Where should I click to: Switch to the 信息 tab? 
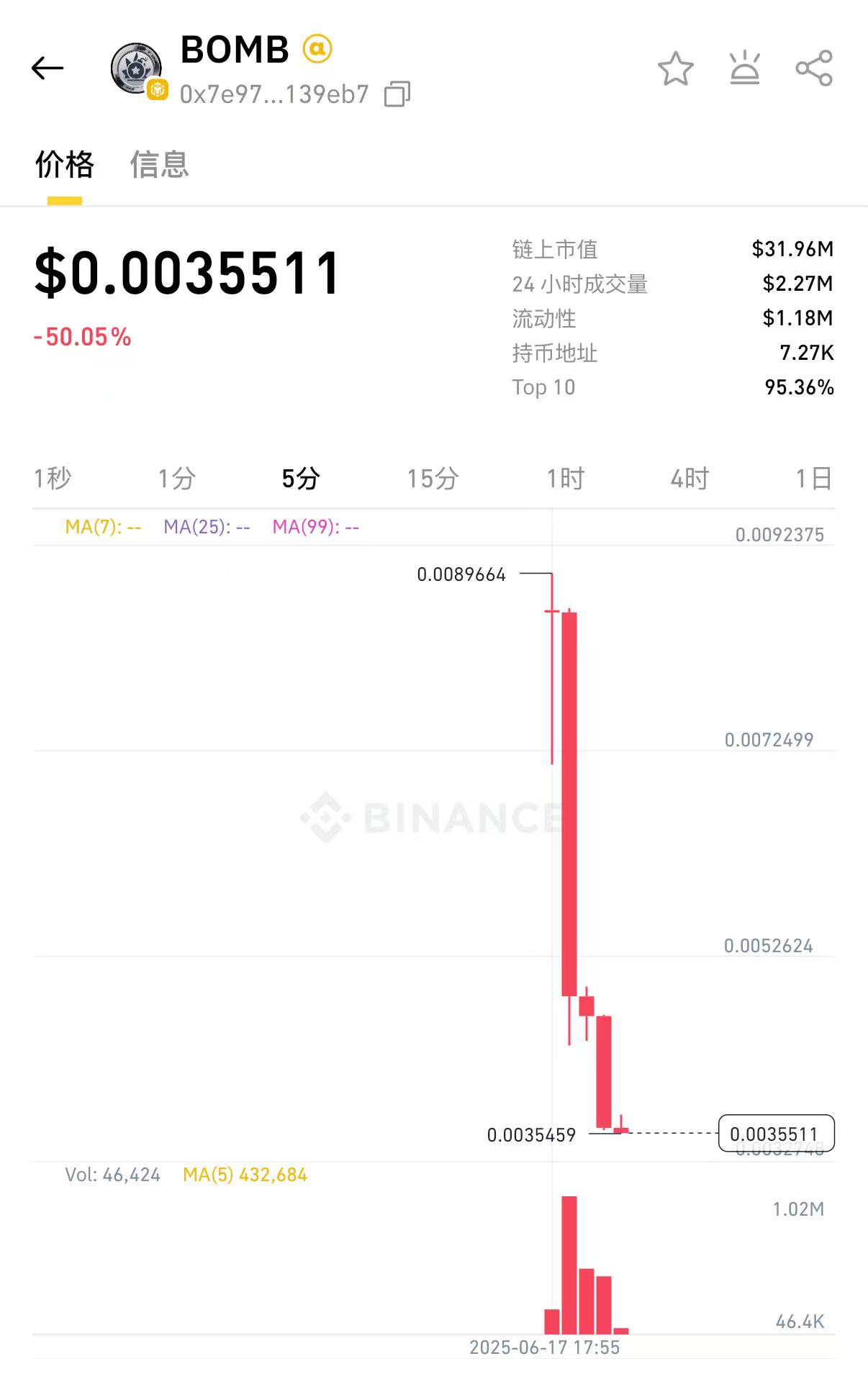159,165
